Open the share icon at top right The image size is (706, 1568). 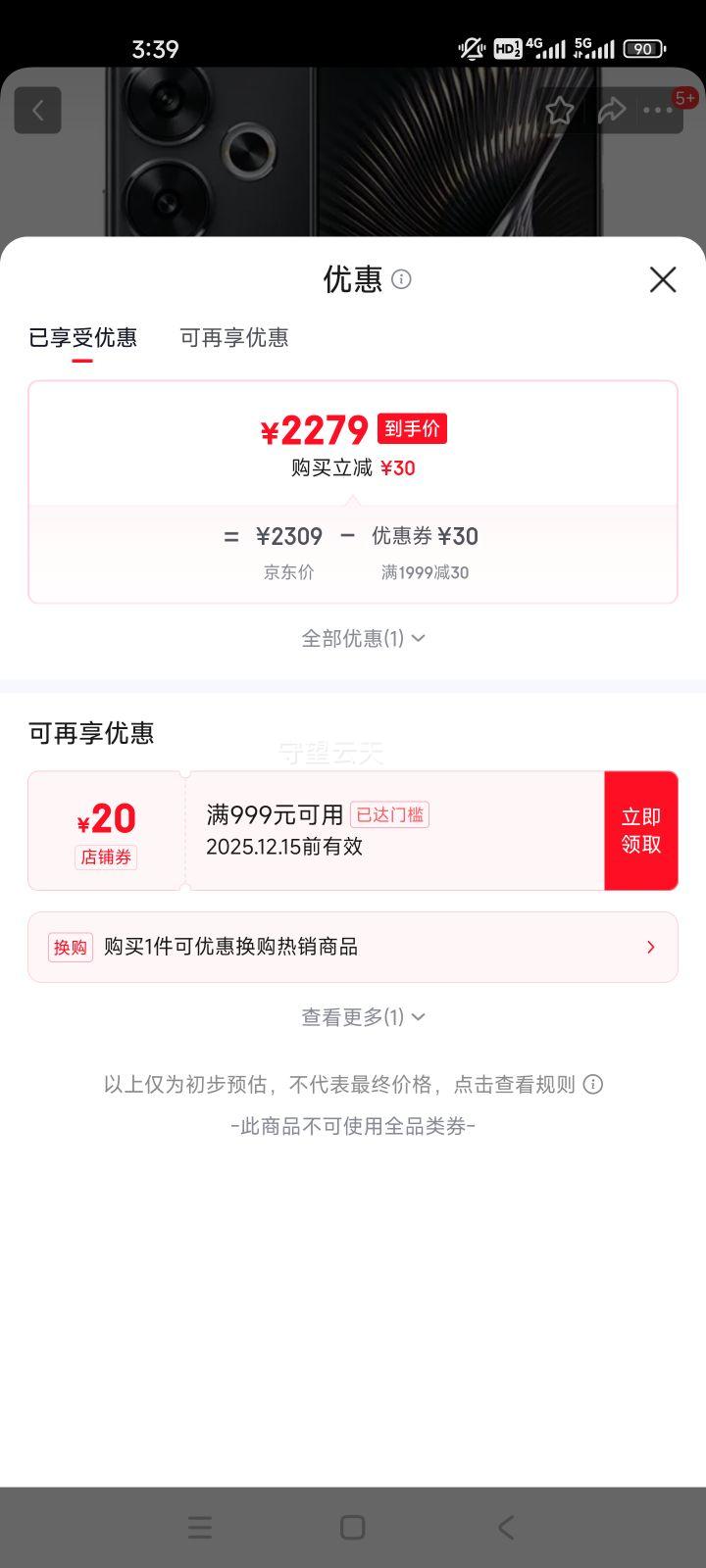(x=613, y=110)
